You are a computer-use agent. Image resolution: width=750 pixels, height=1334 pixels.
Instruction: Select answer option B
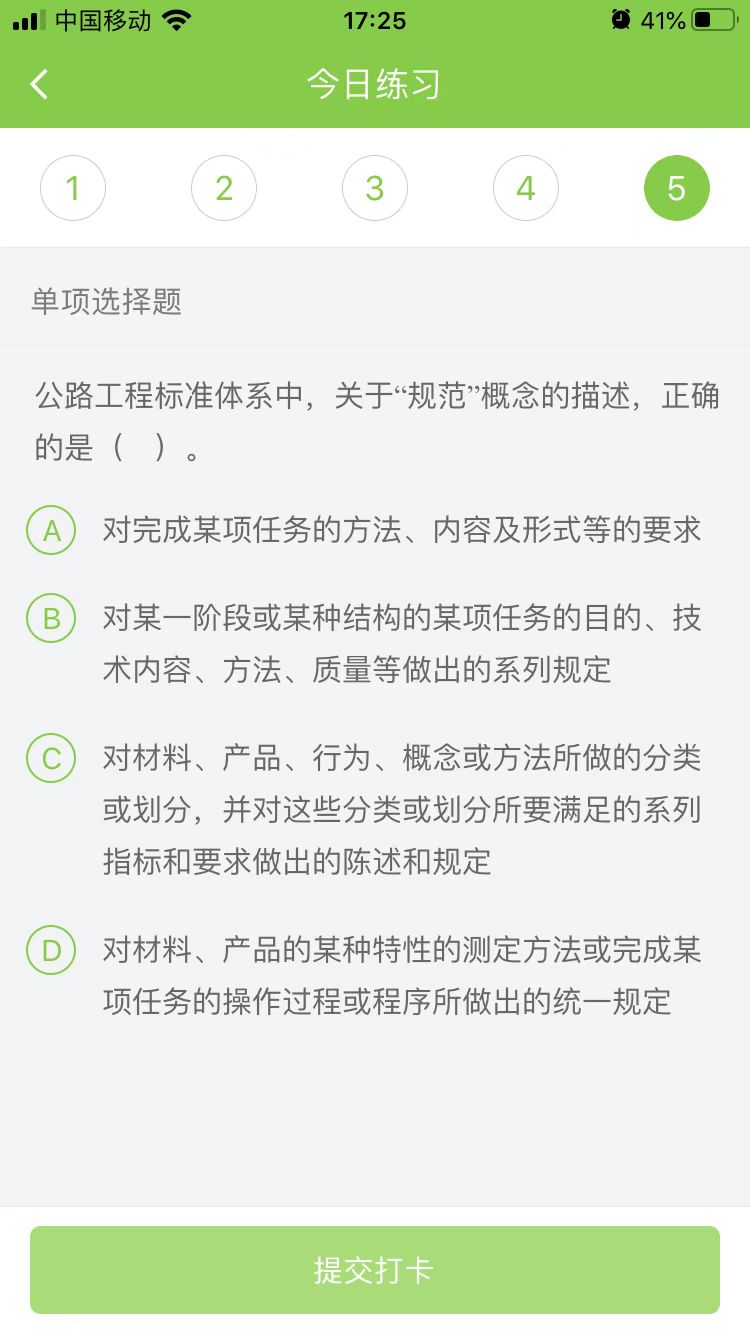coord(52,619)
